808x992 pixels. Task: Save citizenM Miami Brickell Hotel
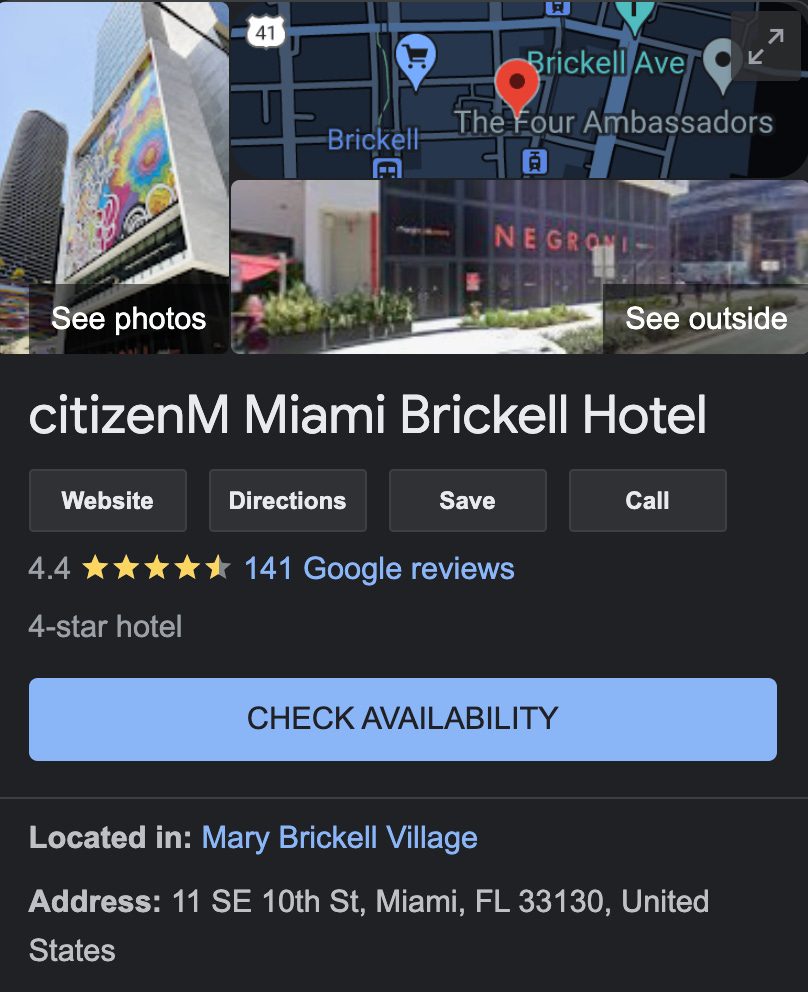tap(467, 500)
